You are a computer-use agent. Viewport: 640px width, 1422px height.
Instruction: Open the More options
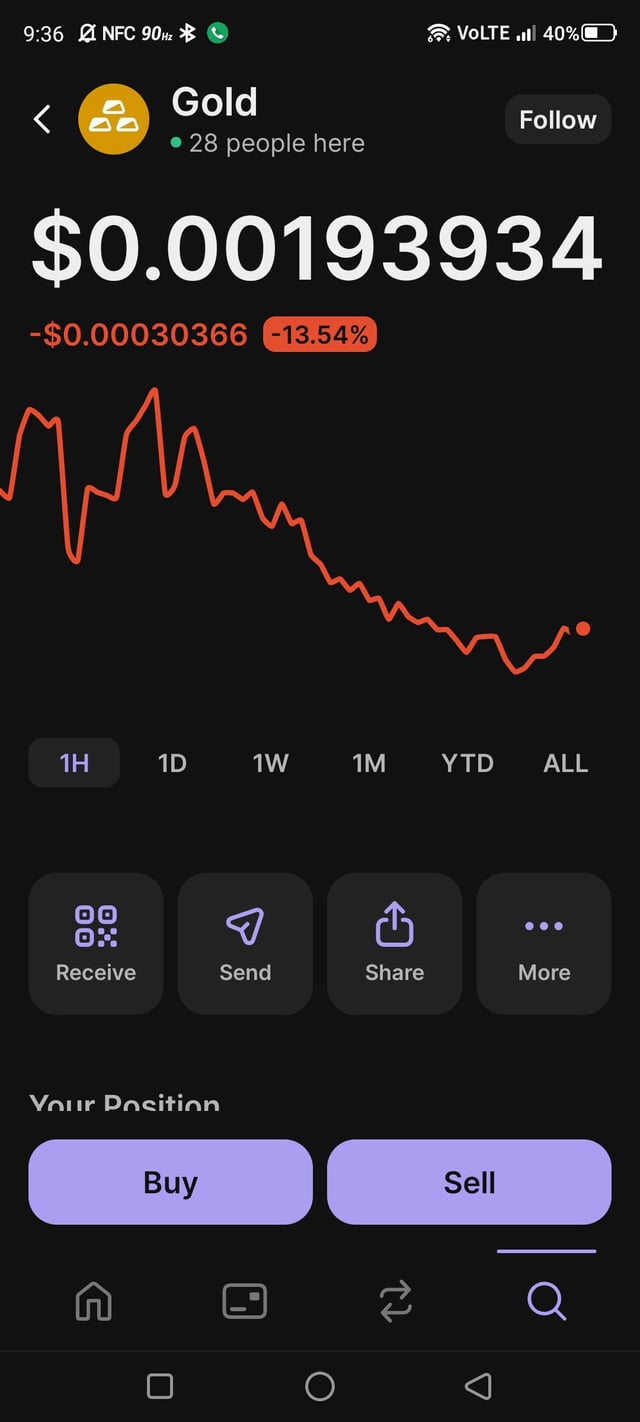(x=544, y=943)
